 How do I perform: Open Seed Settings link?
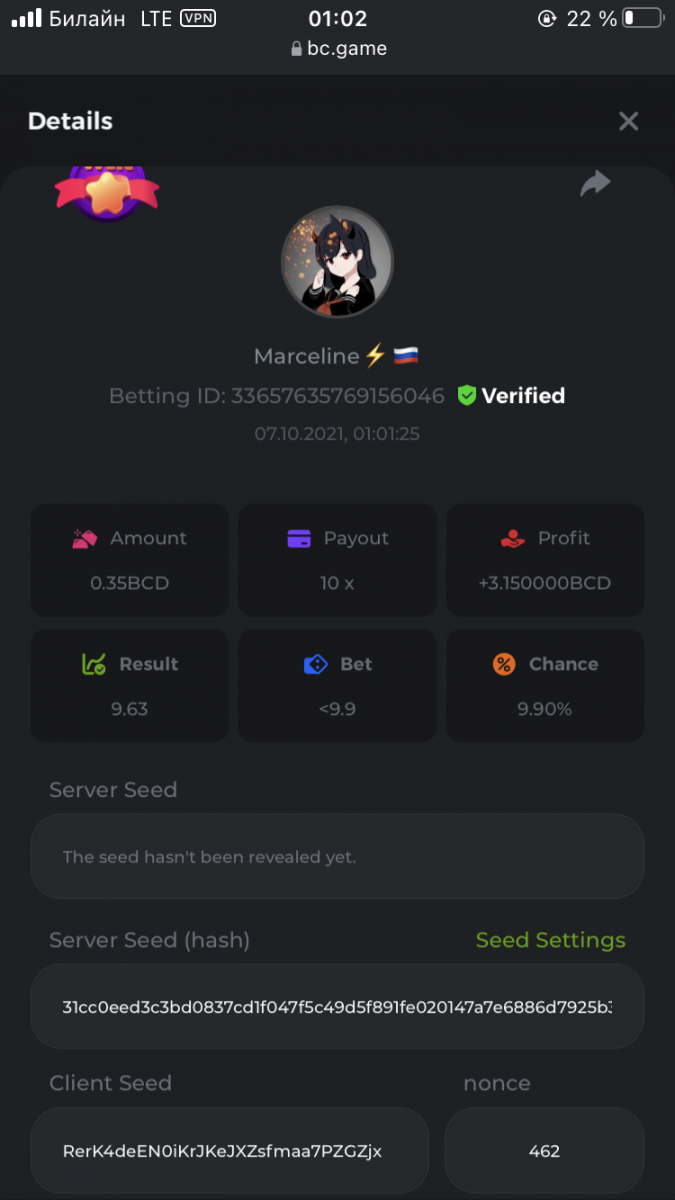click(550, 940)
